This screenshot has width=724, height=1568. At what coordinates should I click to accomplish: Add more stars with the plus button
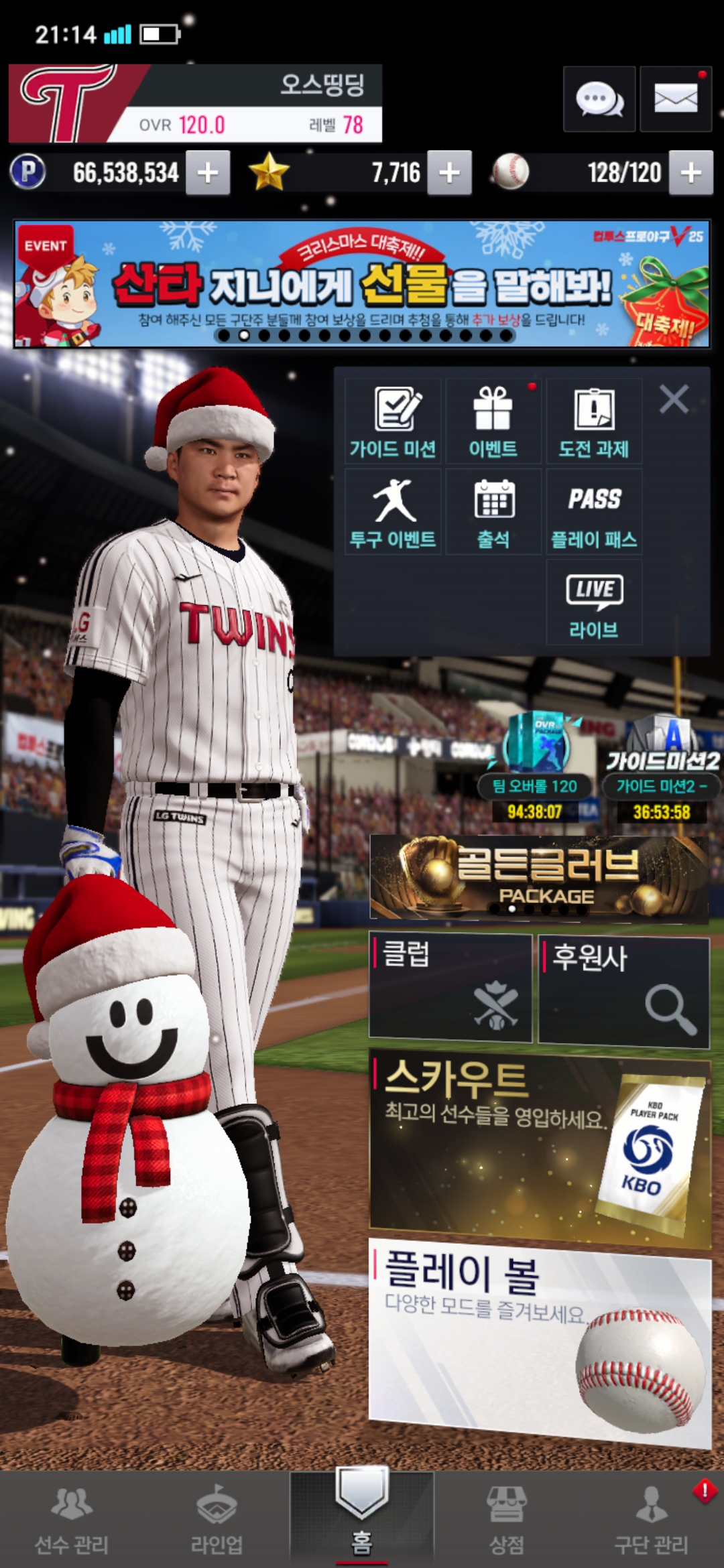tap(449, 173)
